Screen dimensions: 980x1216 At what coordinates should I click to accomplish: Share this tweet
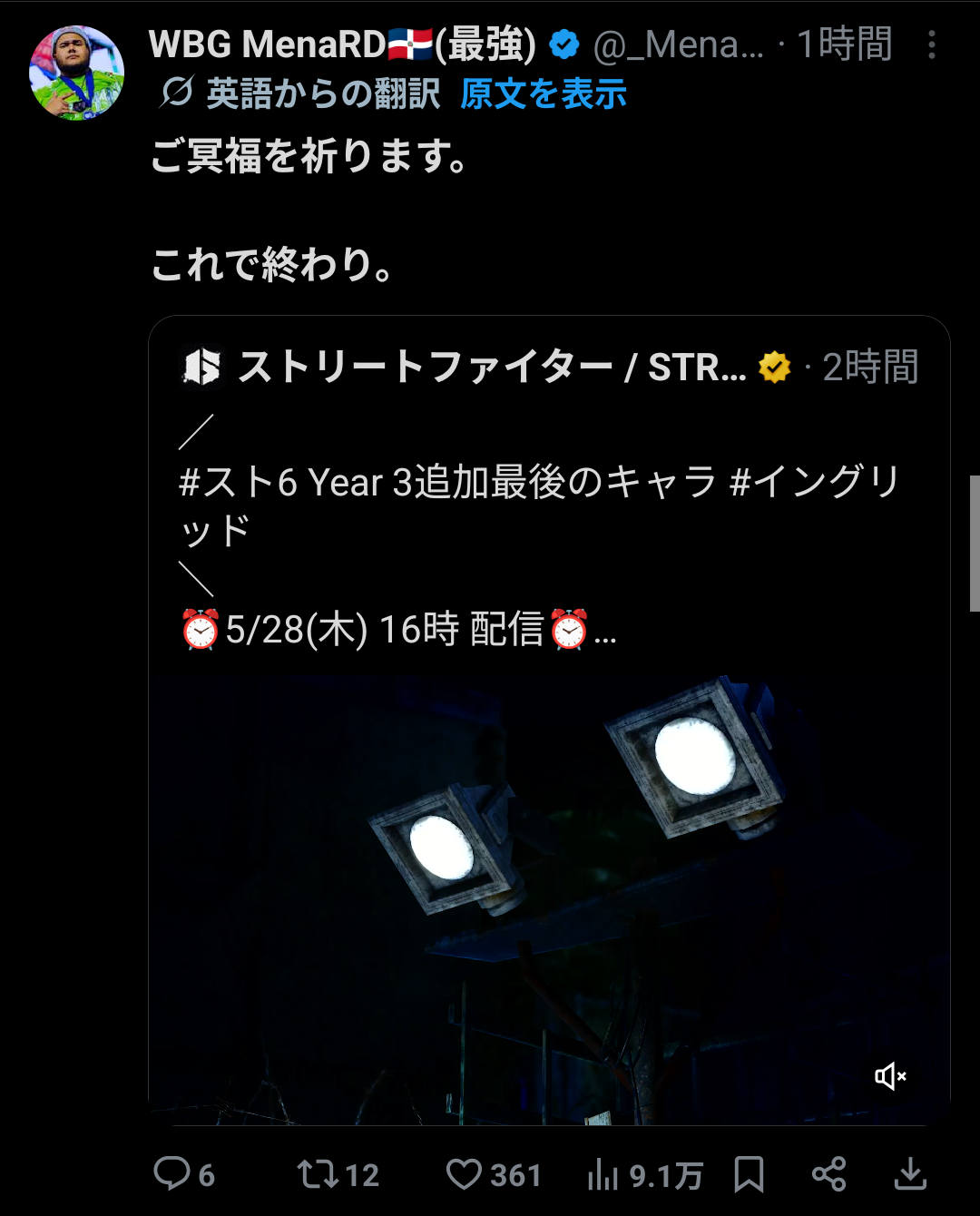pos(828,1174)
